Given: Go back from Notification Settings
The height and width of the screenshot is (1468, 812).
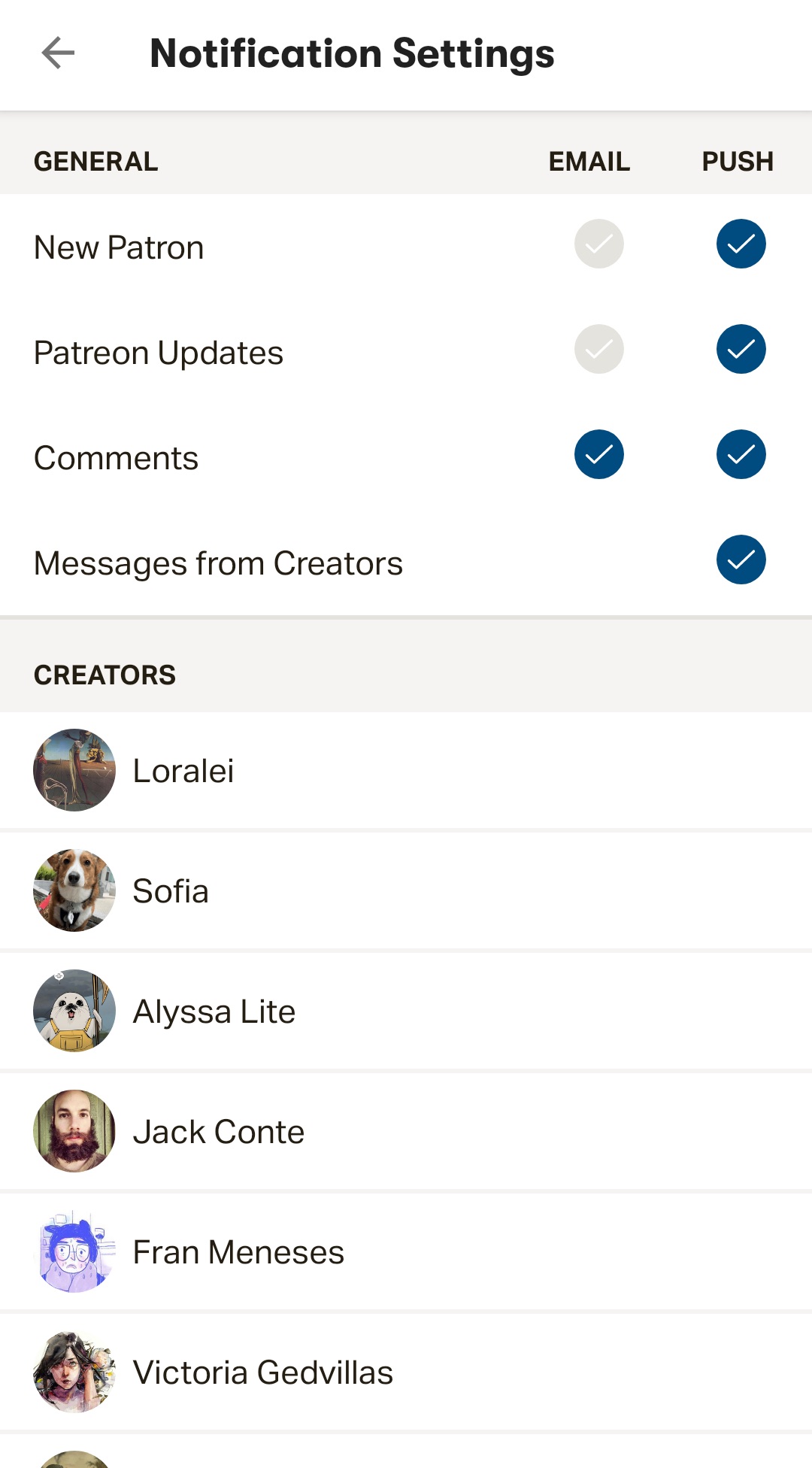Looking at the screenshot, I should [58, 53].
